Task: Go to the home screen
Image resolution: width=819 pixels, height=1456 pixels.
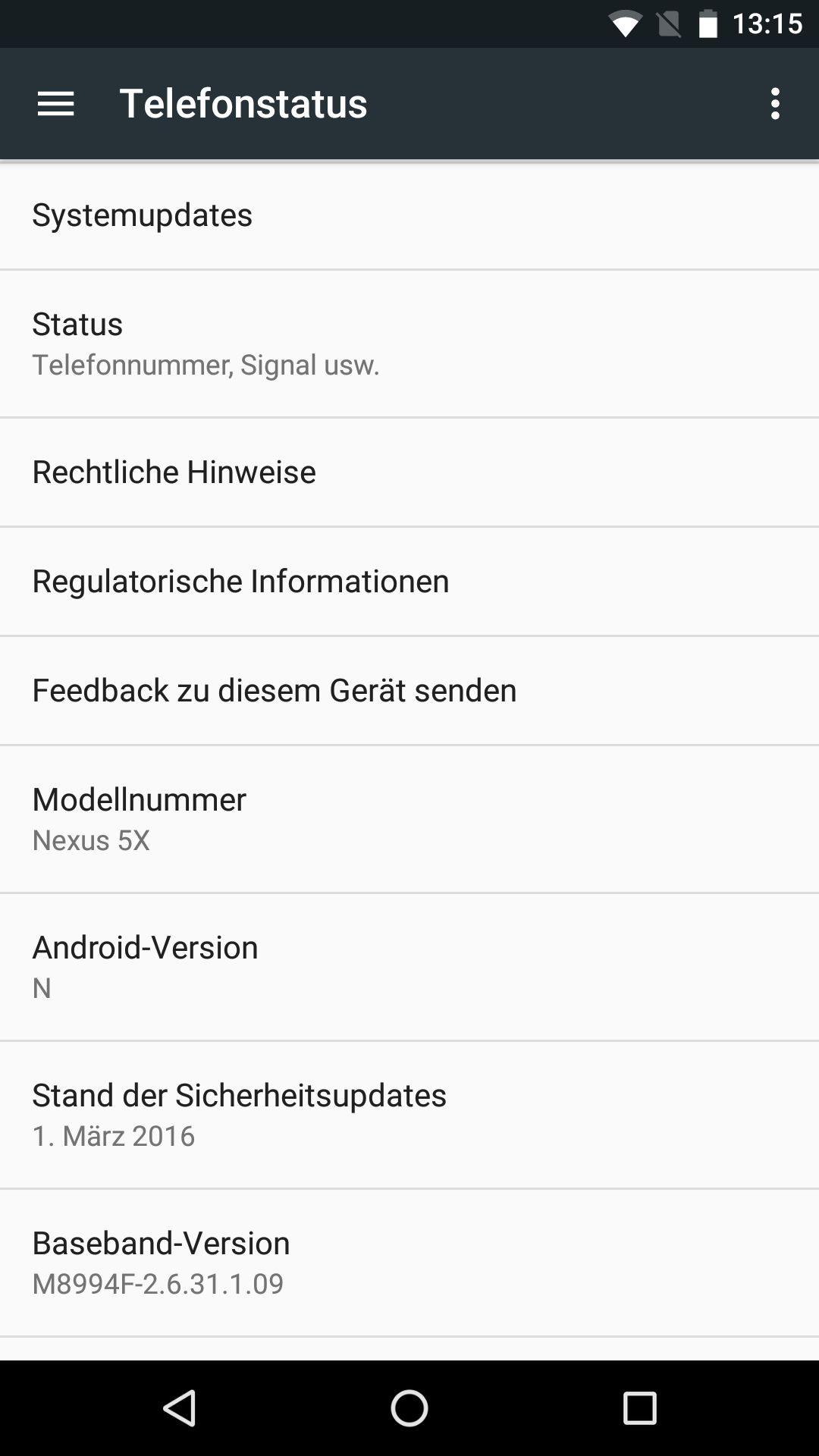Action: point(409,1408)
